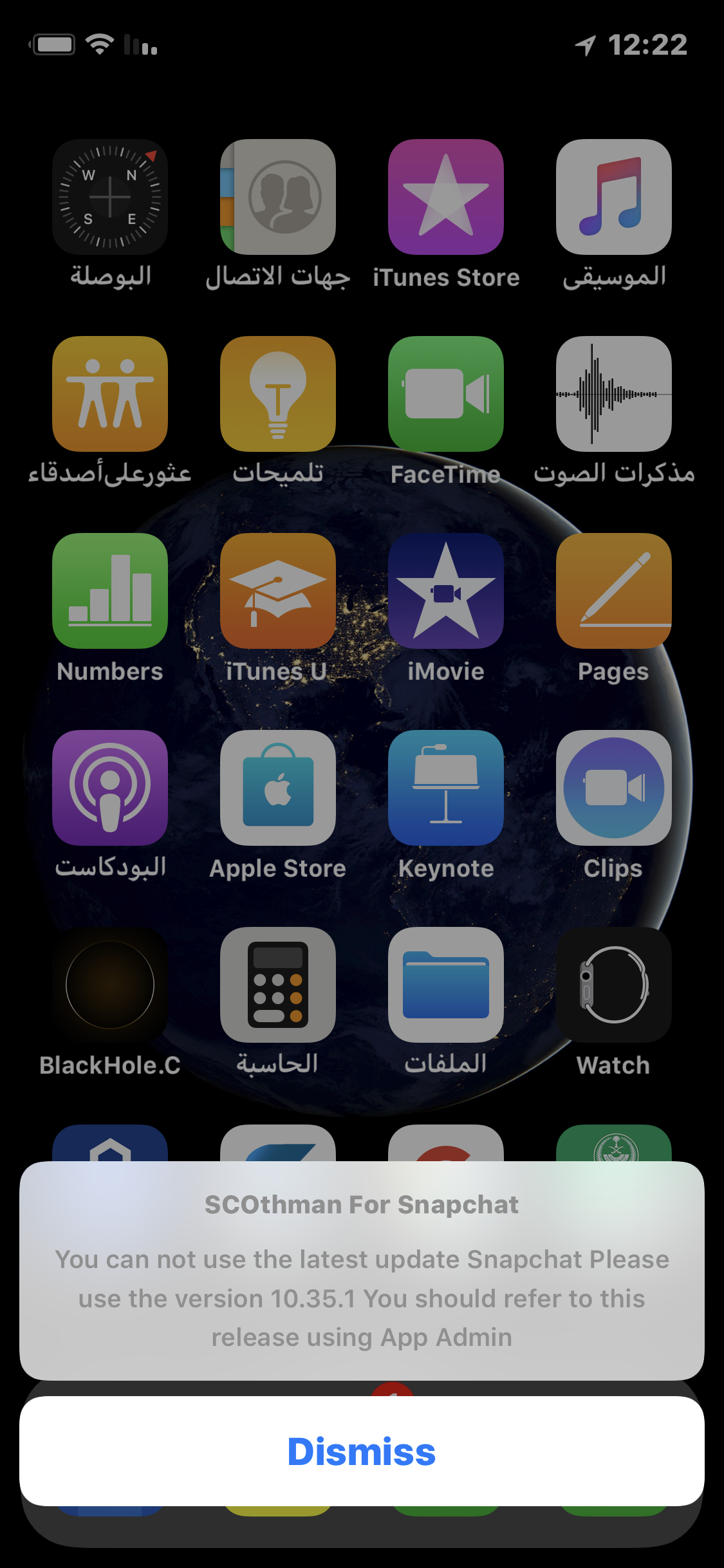This screenshot has width=724, height=1568.
Task: Launch iMovie
Action: [445, 591]
